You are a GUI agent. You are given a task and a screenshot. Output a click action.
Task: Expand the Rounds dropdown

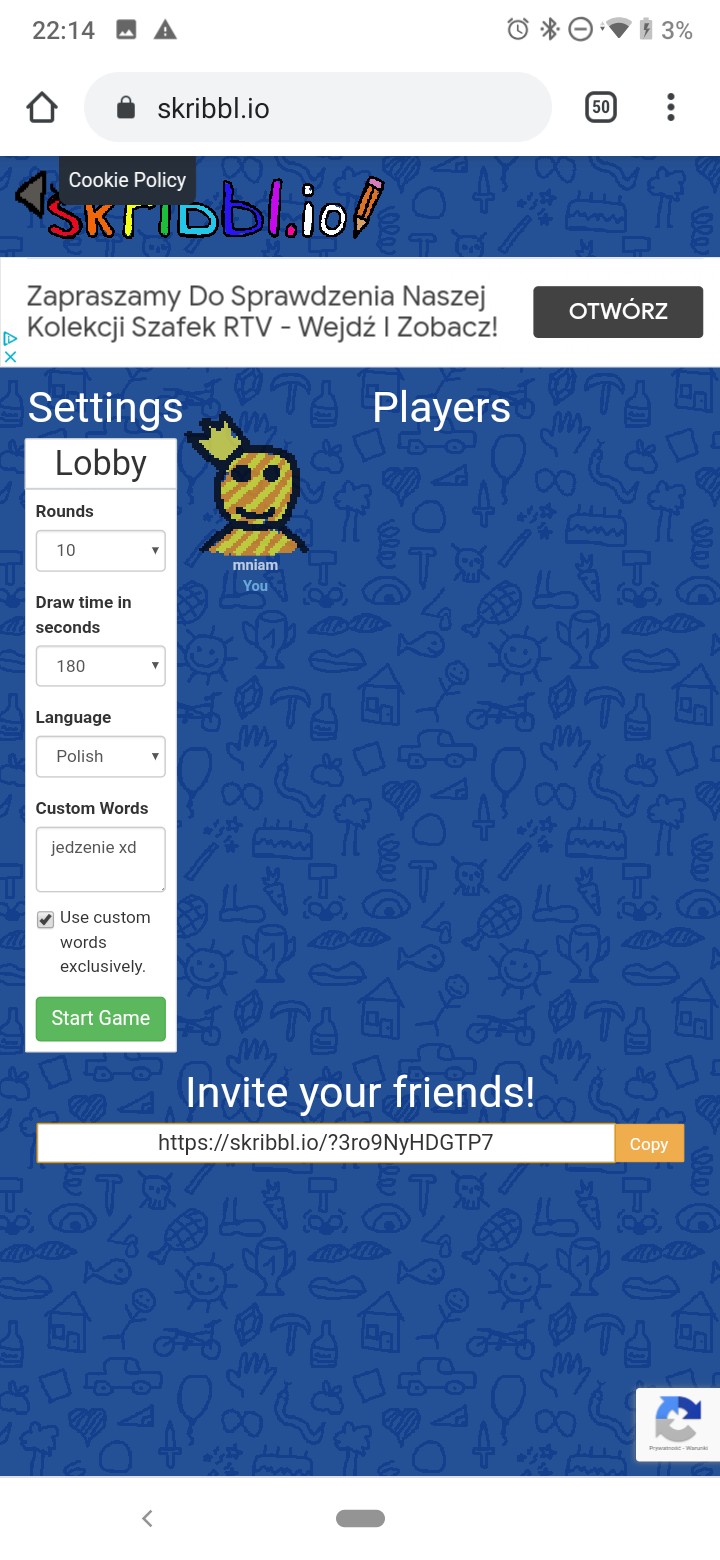tap(100, 550)
